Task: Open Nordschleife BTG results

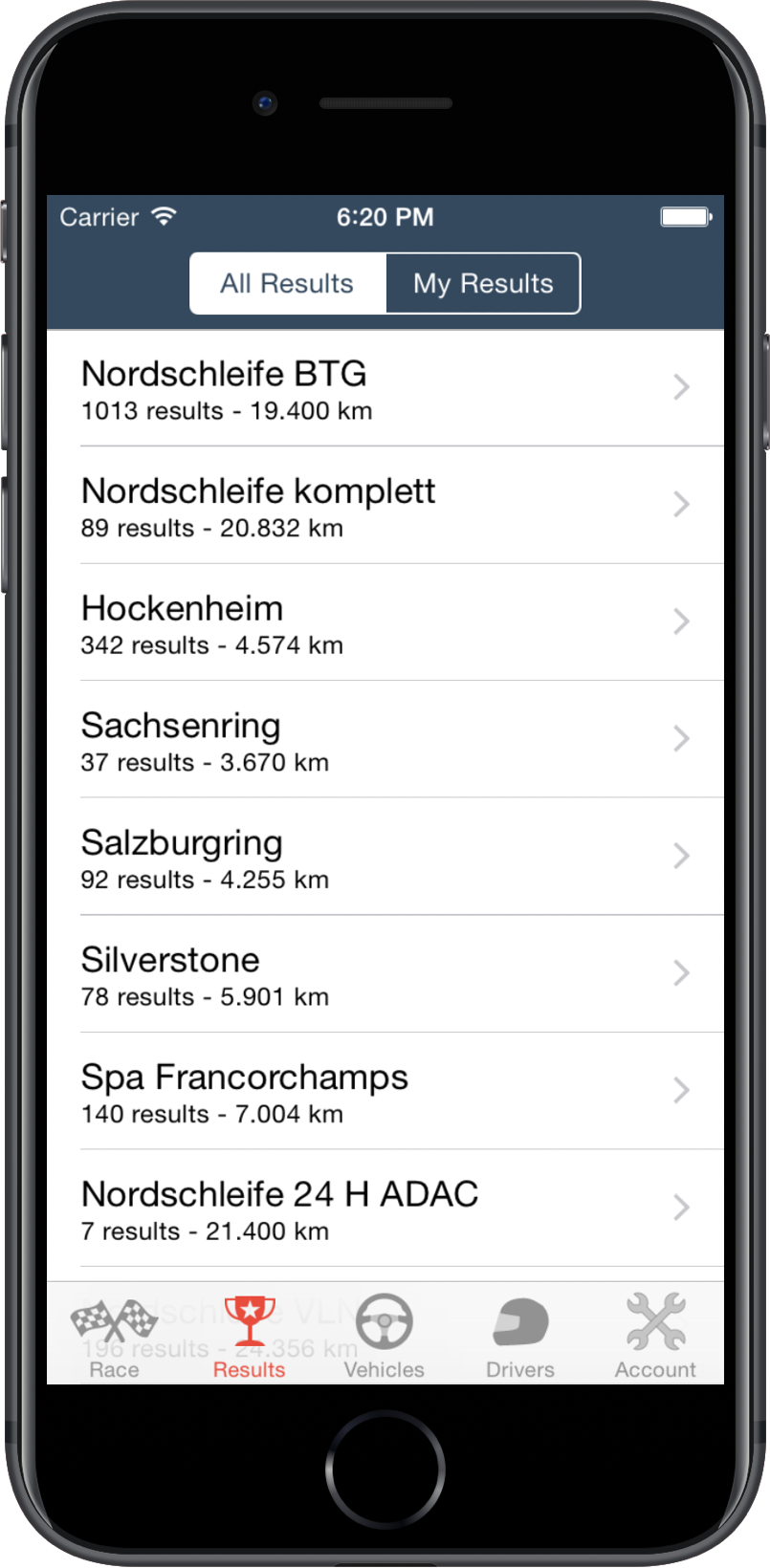Action: point(385,388)
